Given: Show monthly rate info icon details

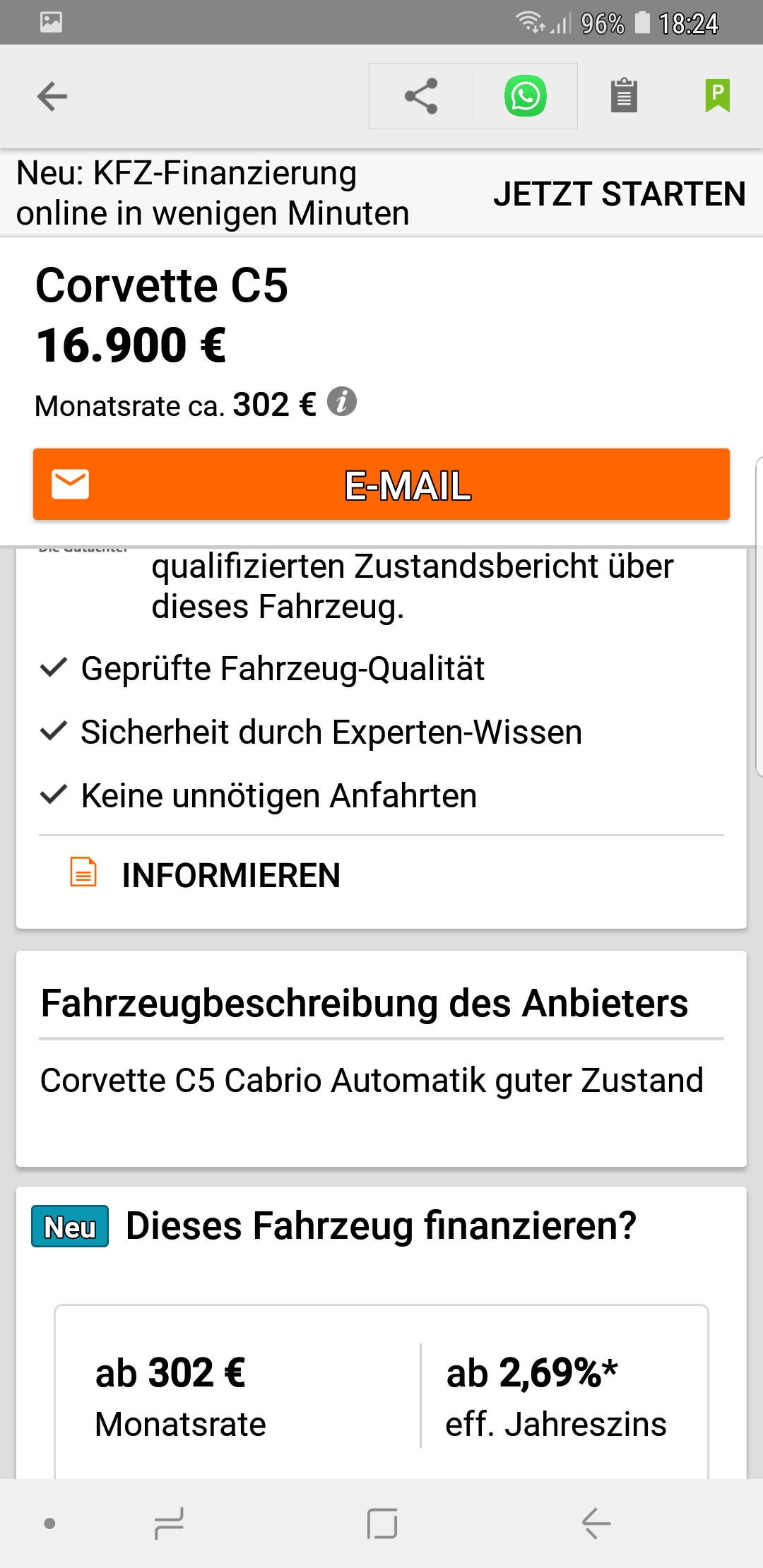Looking at the screenshot, I should [342, 403].
